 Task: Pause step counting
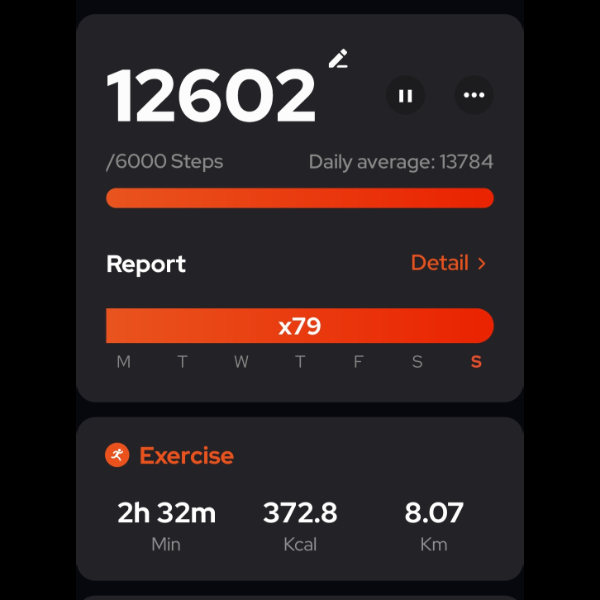405,96
